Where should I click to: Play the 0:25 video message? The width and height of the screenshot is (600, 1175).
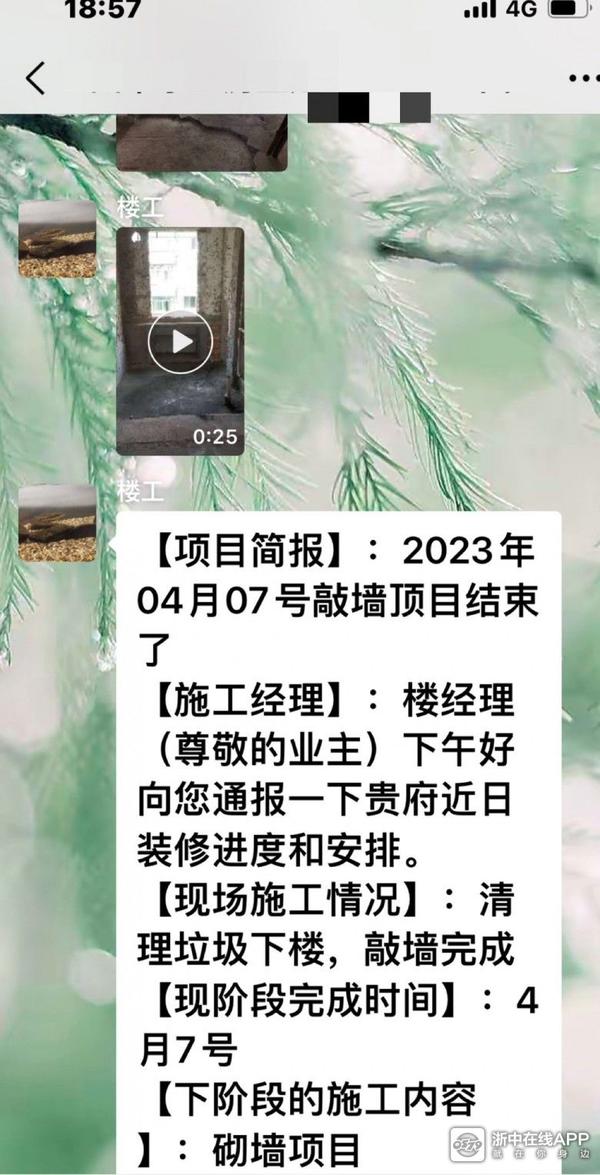coord(180,341)
